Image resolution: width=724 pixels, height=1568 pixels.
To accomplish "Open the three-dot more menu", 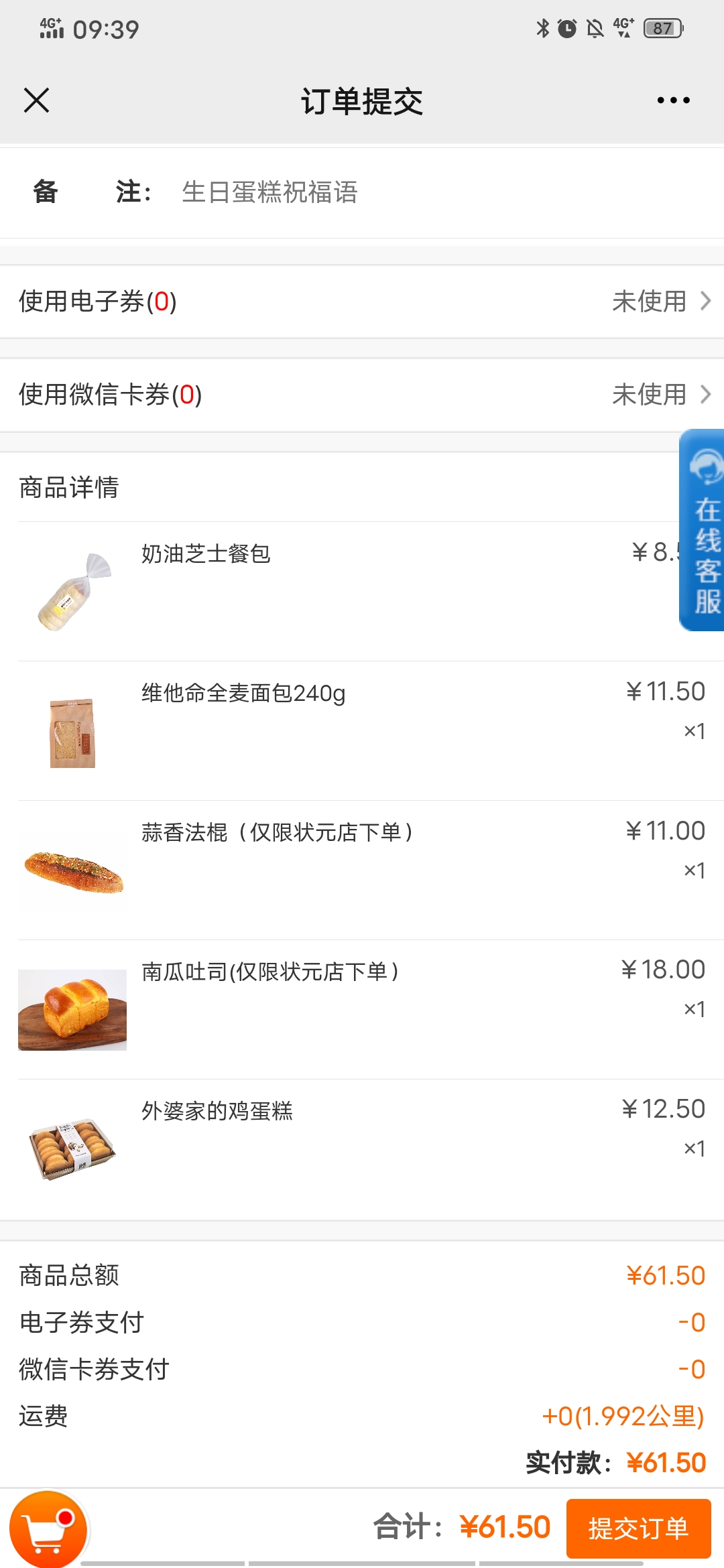I will [x=673, y=101].
